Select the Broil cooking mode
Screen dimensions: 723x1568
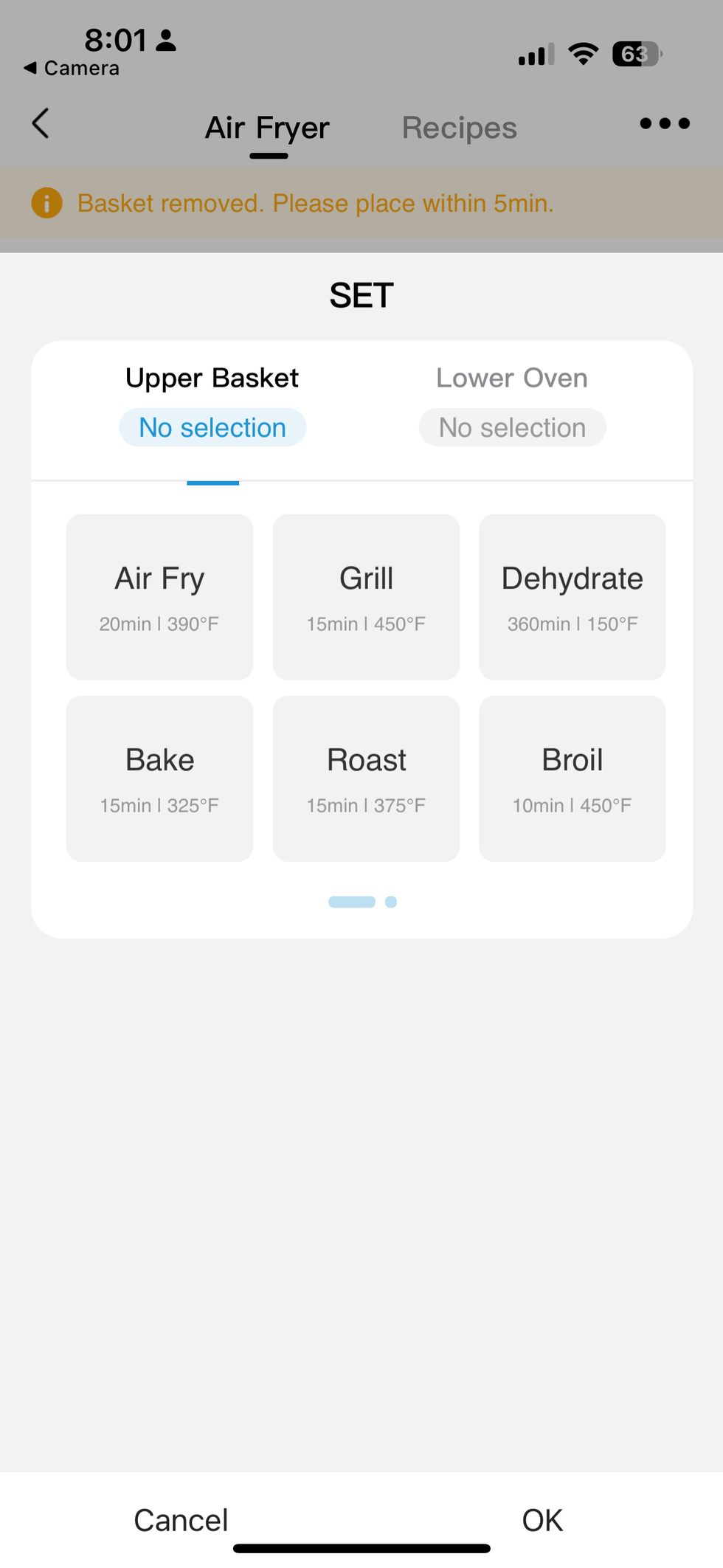click(x=572, y=778)
